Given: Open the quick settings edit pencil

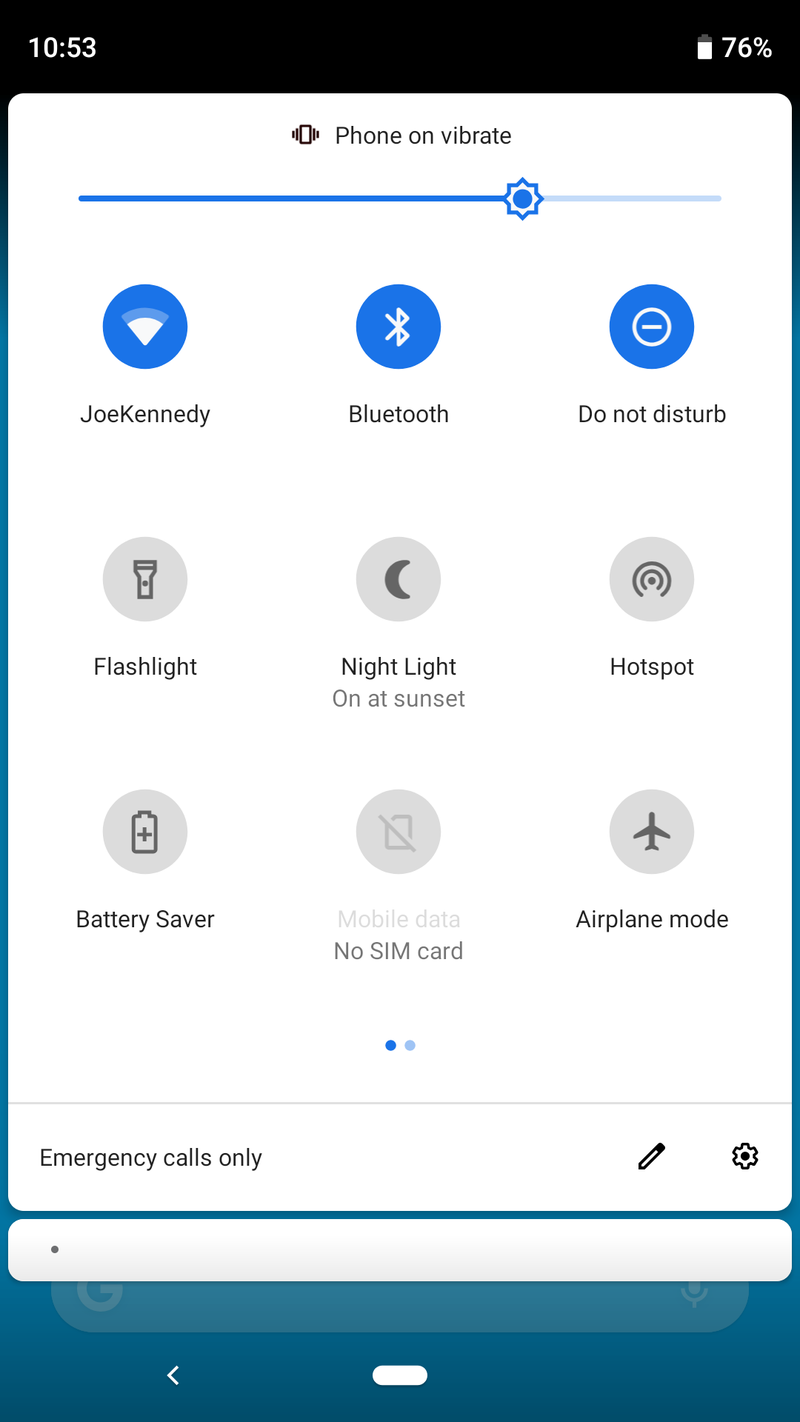Looking at the screenshot, I should (x=650, y=1156).
